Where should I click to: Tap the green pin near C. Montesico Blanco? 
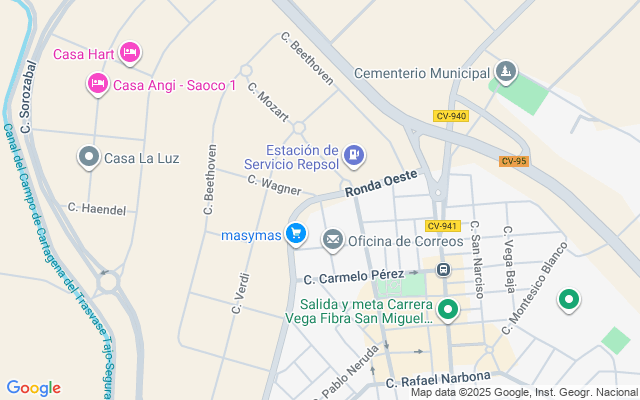coord(569,298)
